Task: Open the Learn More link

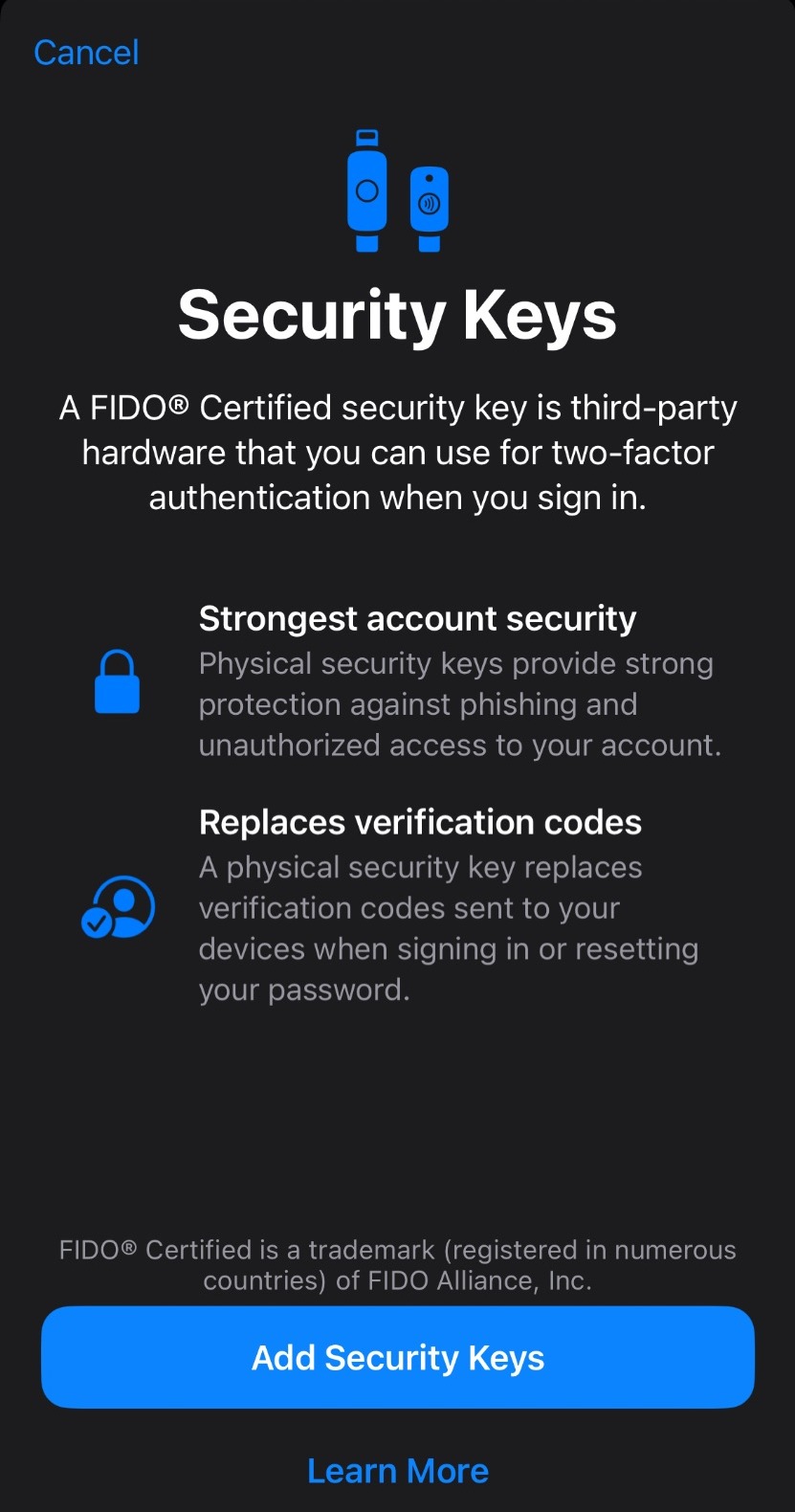Action: coord(397,1470)
